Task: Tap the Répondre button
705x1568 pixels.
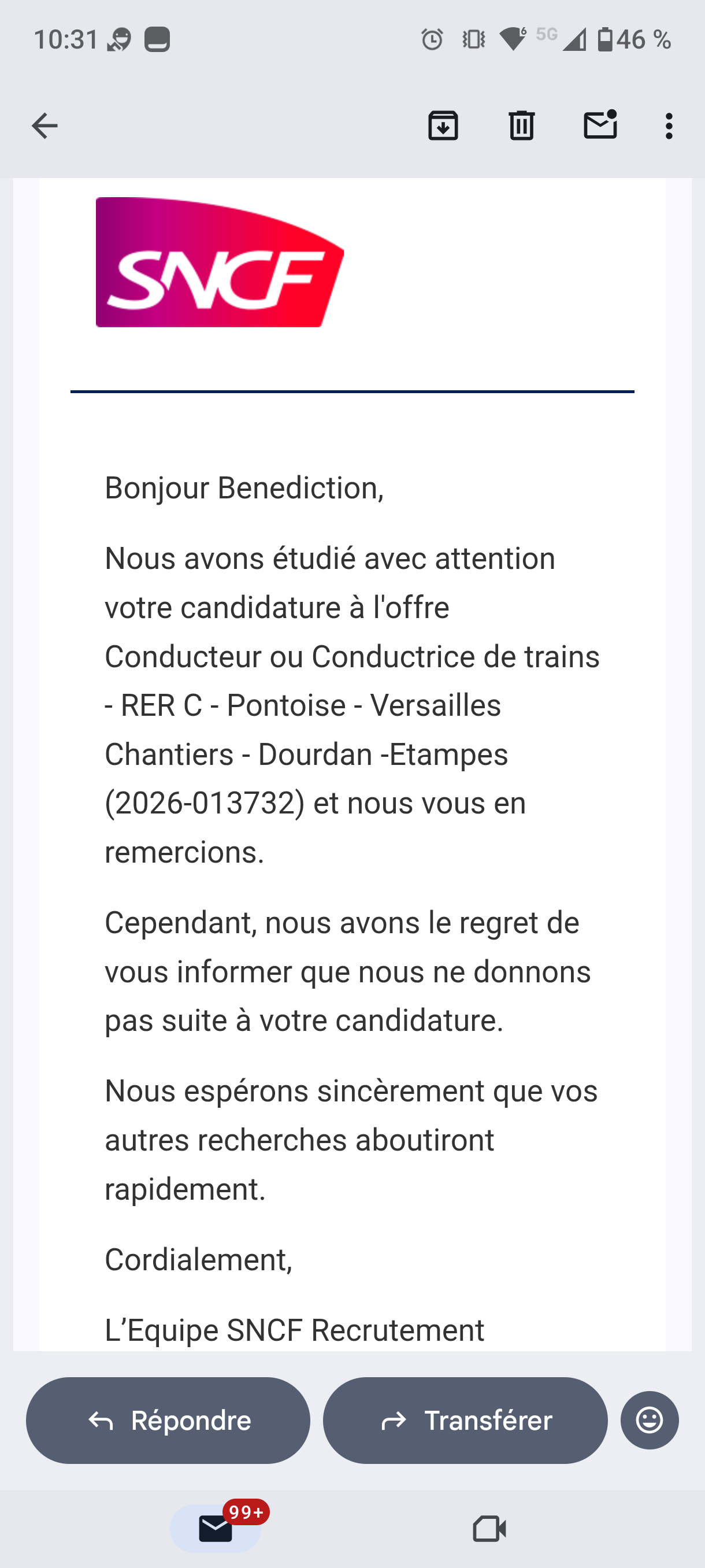Action: (169, 1421)
